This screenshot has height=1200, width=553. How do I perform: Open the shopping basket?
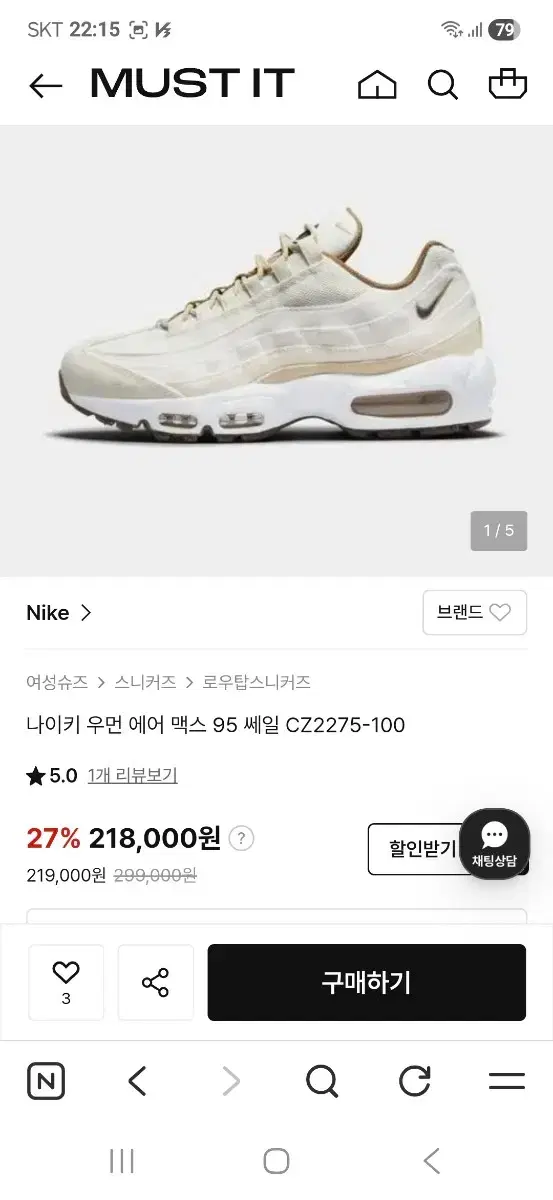point(507,84)
